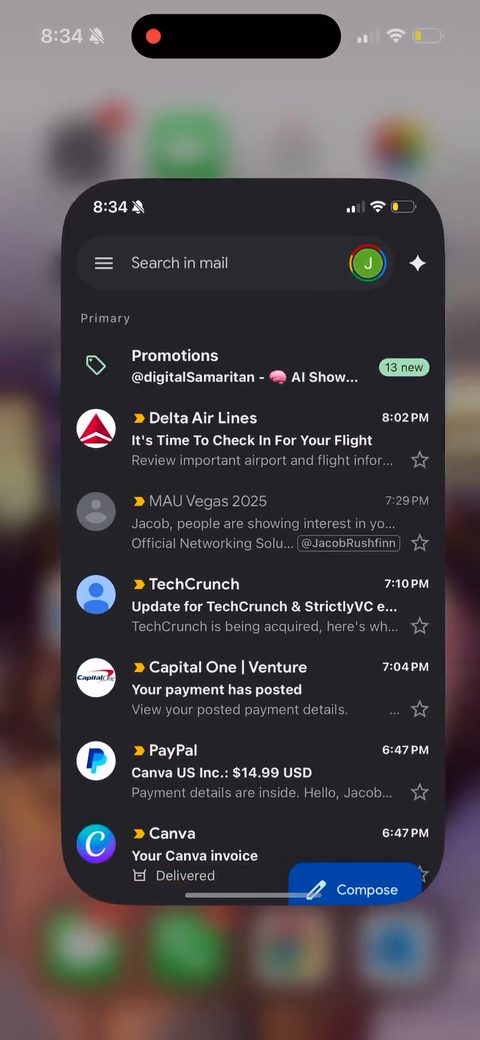Compose a new email

tap(355, 885)
